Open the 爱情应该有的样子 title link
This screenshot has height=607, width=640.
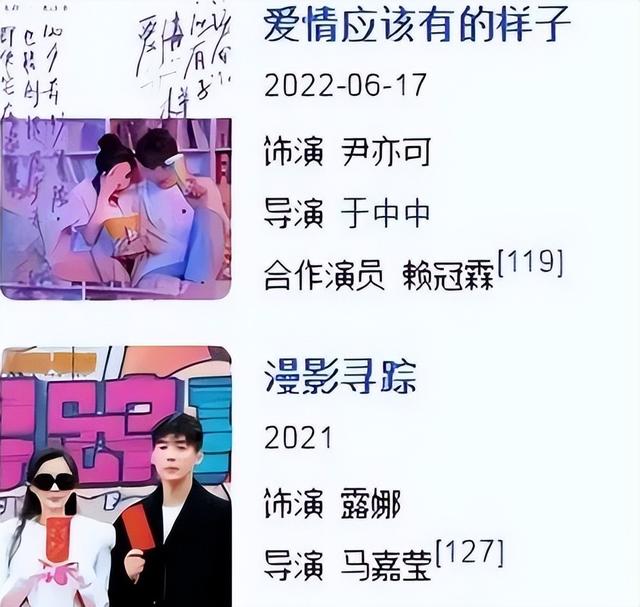click(418, 25)
